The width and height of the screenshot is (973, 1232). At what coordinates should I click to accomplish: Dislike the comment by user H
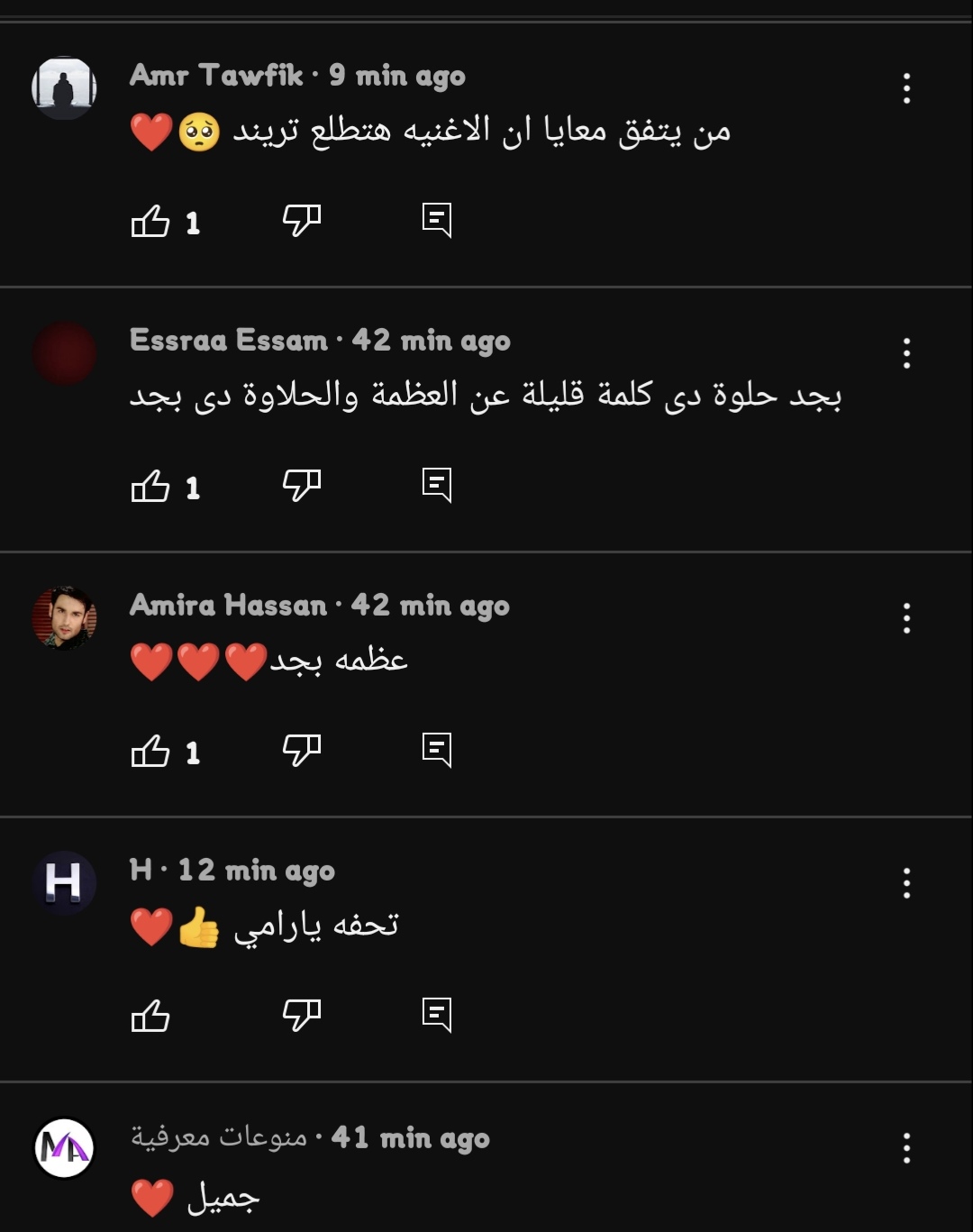301,1015
